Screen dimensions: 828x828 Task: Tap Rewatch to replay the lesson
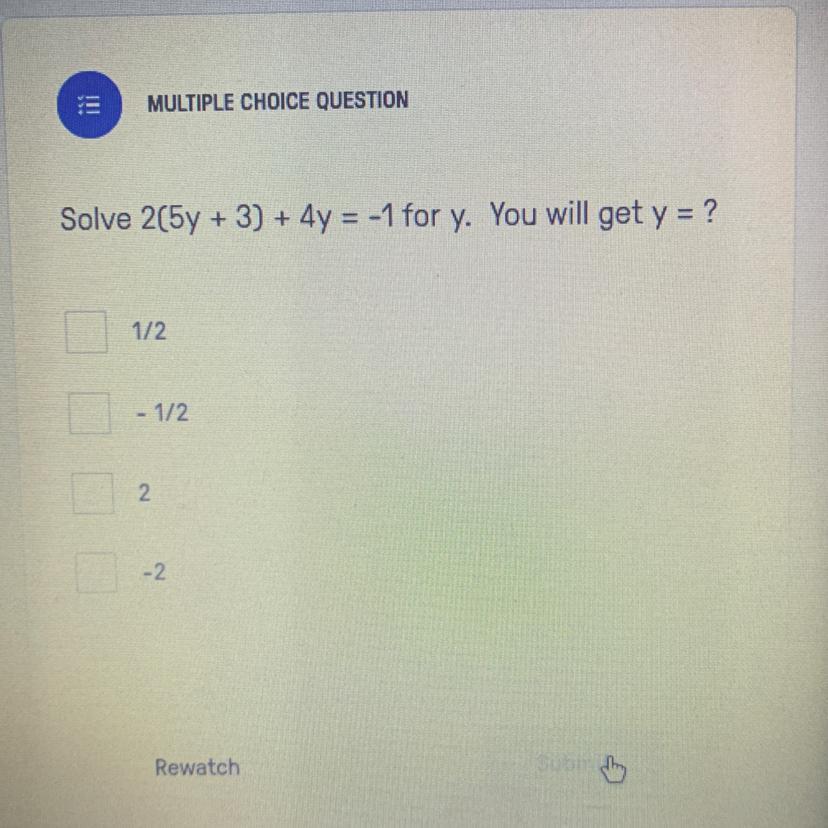pyautogui.click(x=197, y=767)
